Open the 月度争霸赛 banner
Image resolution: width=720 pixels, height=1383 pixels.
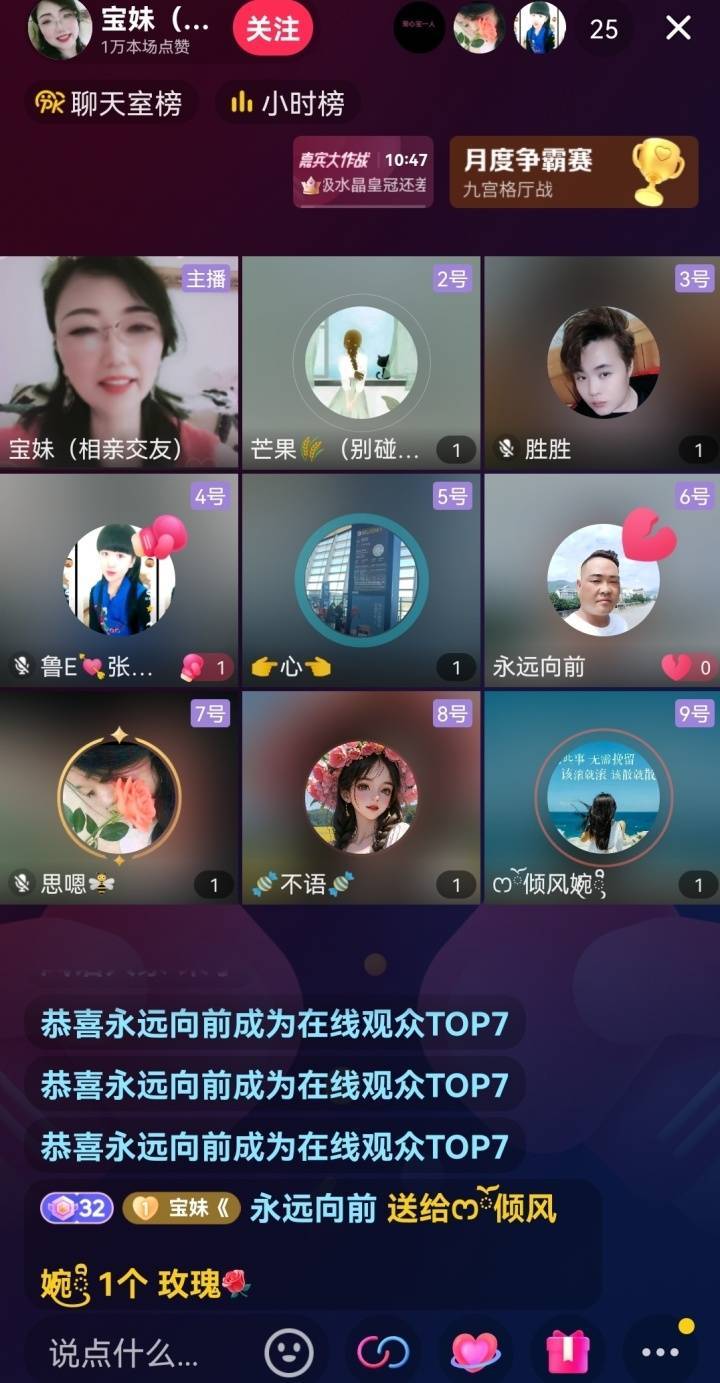573,172
